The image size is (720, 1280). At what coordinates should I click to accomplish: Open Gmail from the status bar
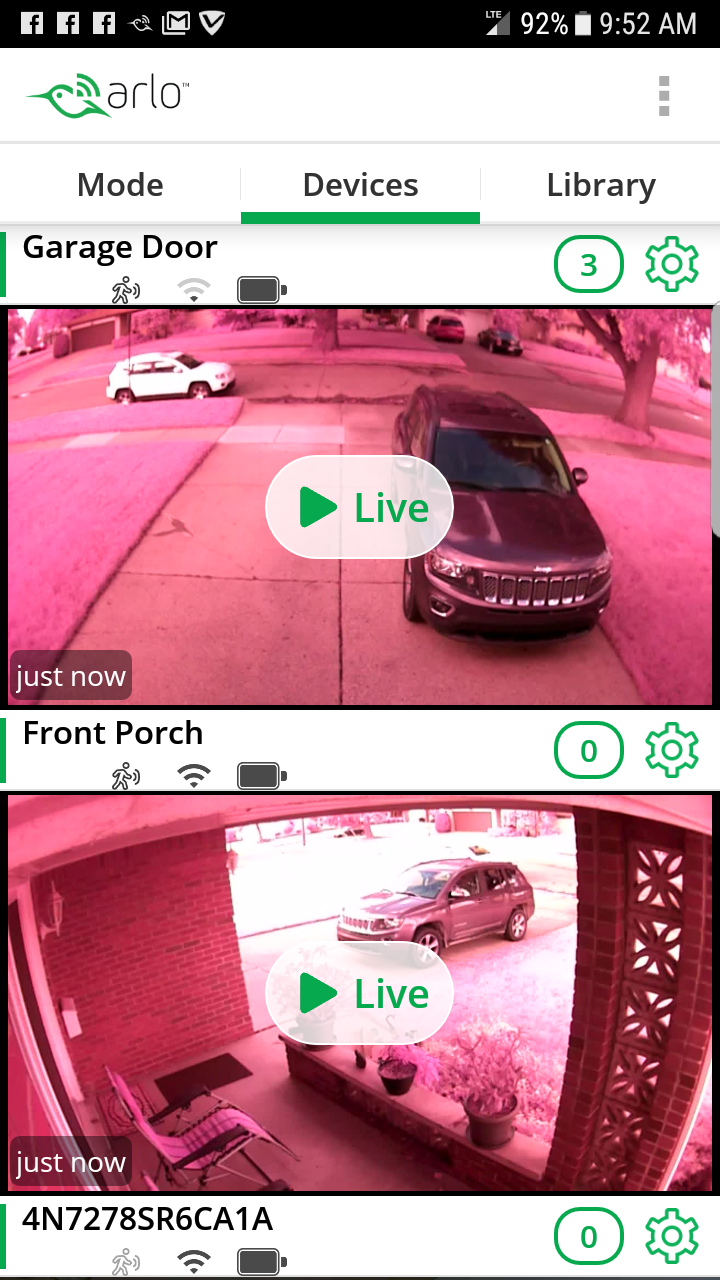pos(176,22)
